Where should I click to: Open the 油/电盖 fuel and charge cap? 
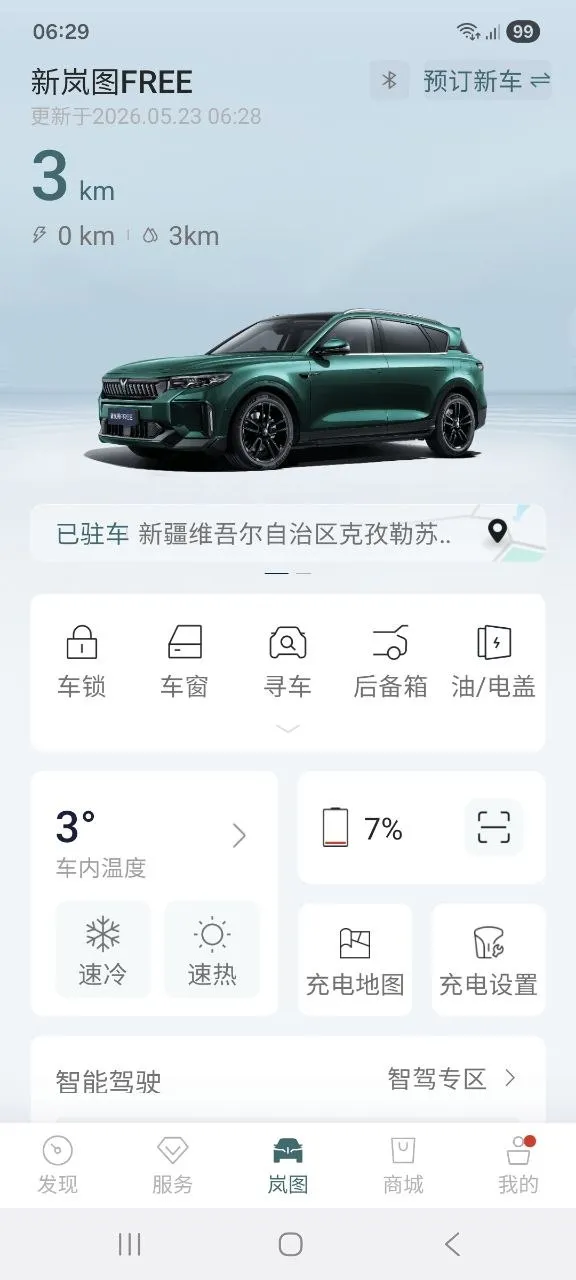pyautogui.click(x=494, y=662)
